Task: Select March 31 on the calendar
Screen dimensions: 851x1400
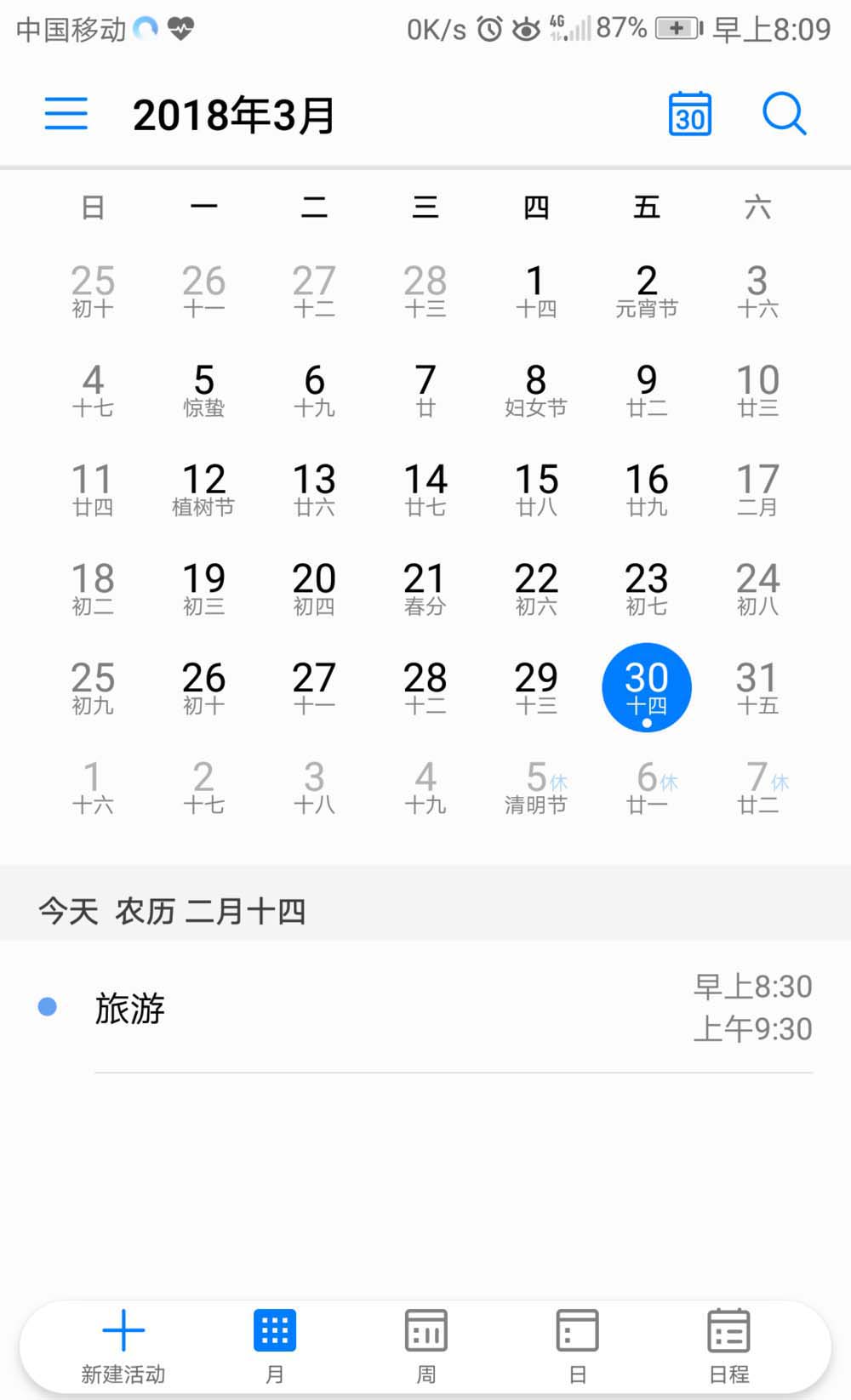Action: pos(757,687)
